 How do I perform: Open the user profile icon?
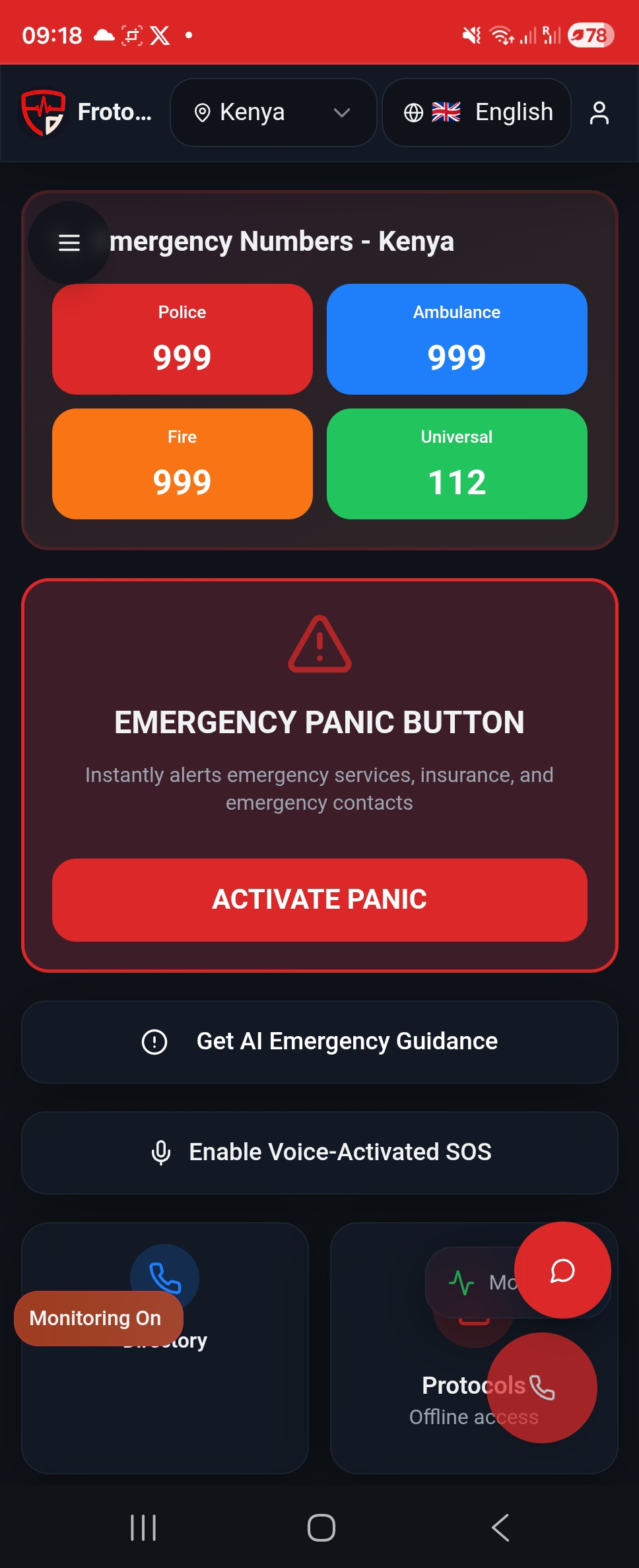(599, 113)
